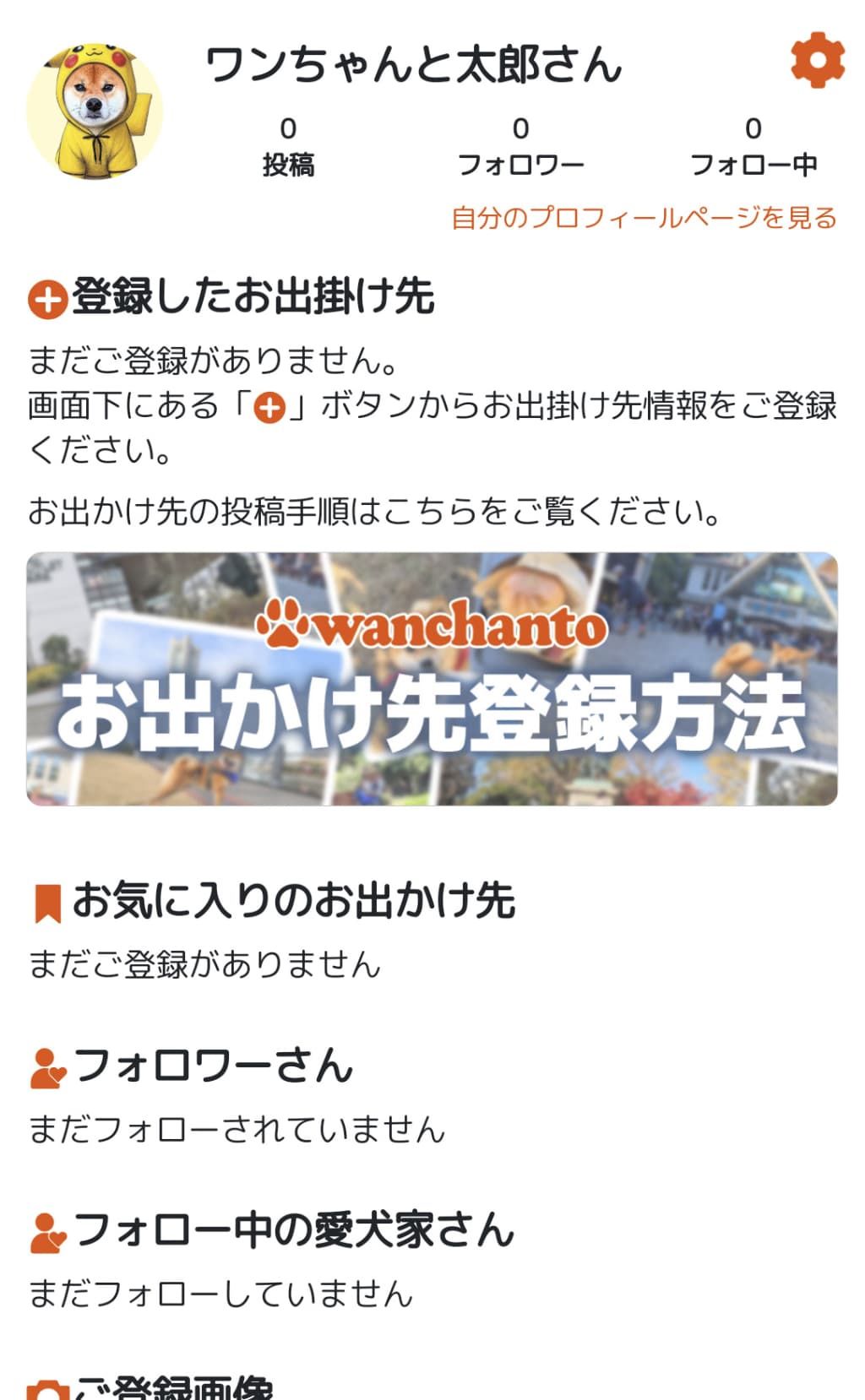The width and height of the screenshot is (865, 1400).
Task: View the 投稿 count
Action: coord(288,146)
